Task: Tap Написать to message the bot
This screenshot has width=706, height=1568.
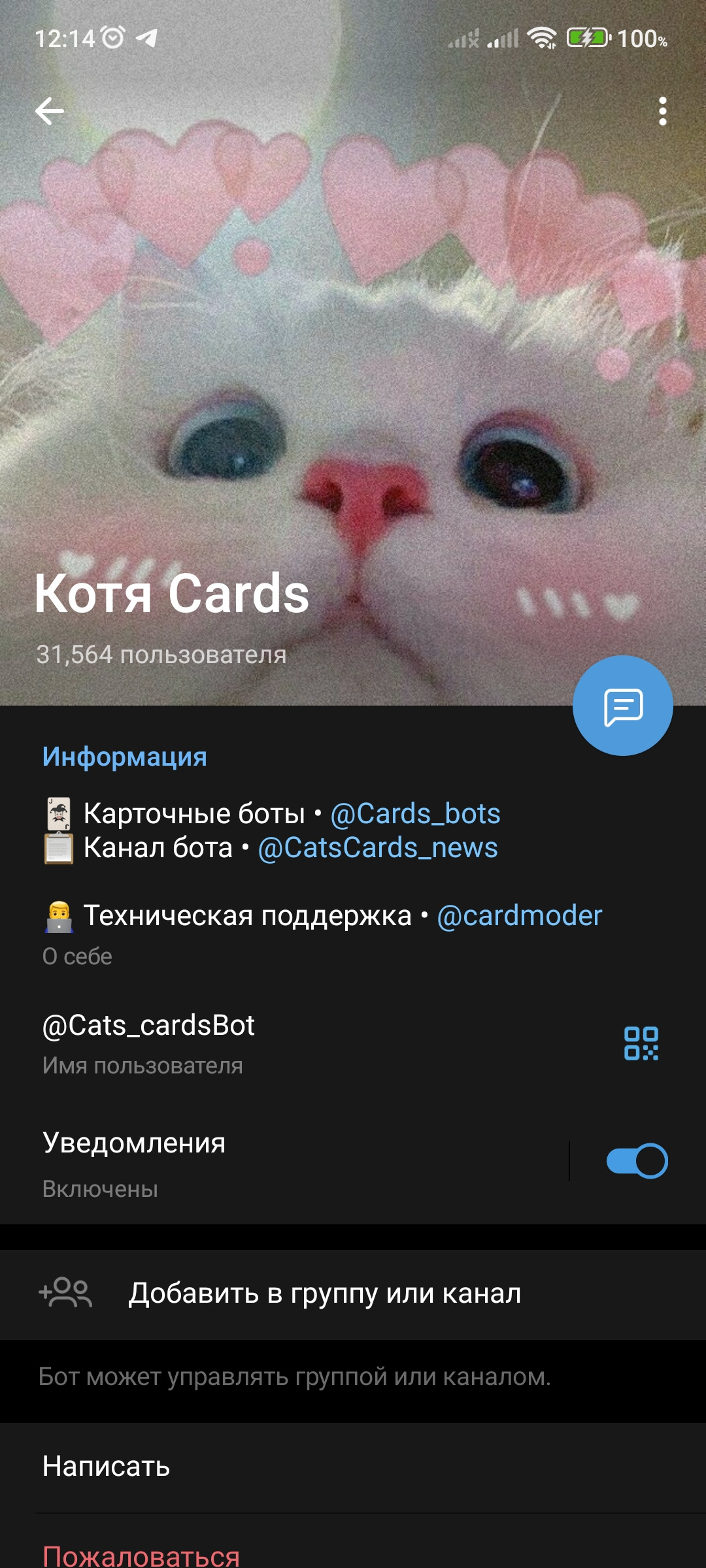Action: click(x=107, y=1467)
